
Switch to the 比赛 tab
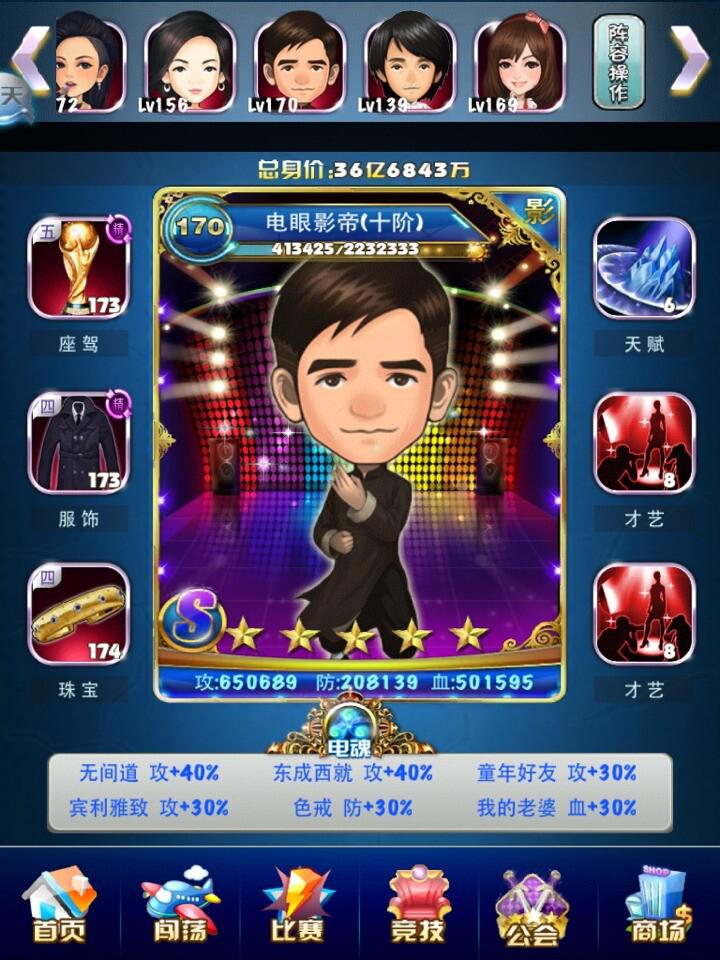coord(298,905)
